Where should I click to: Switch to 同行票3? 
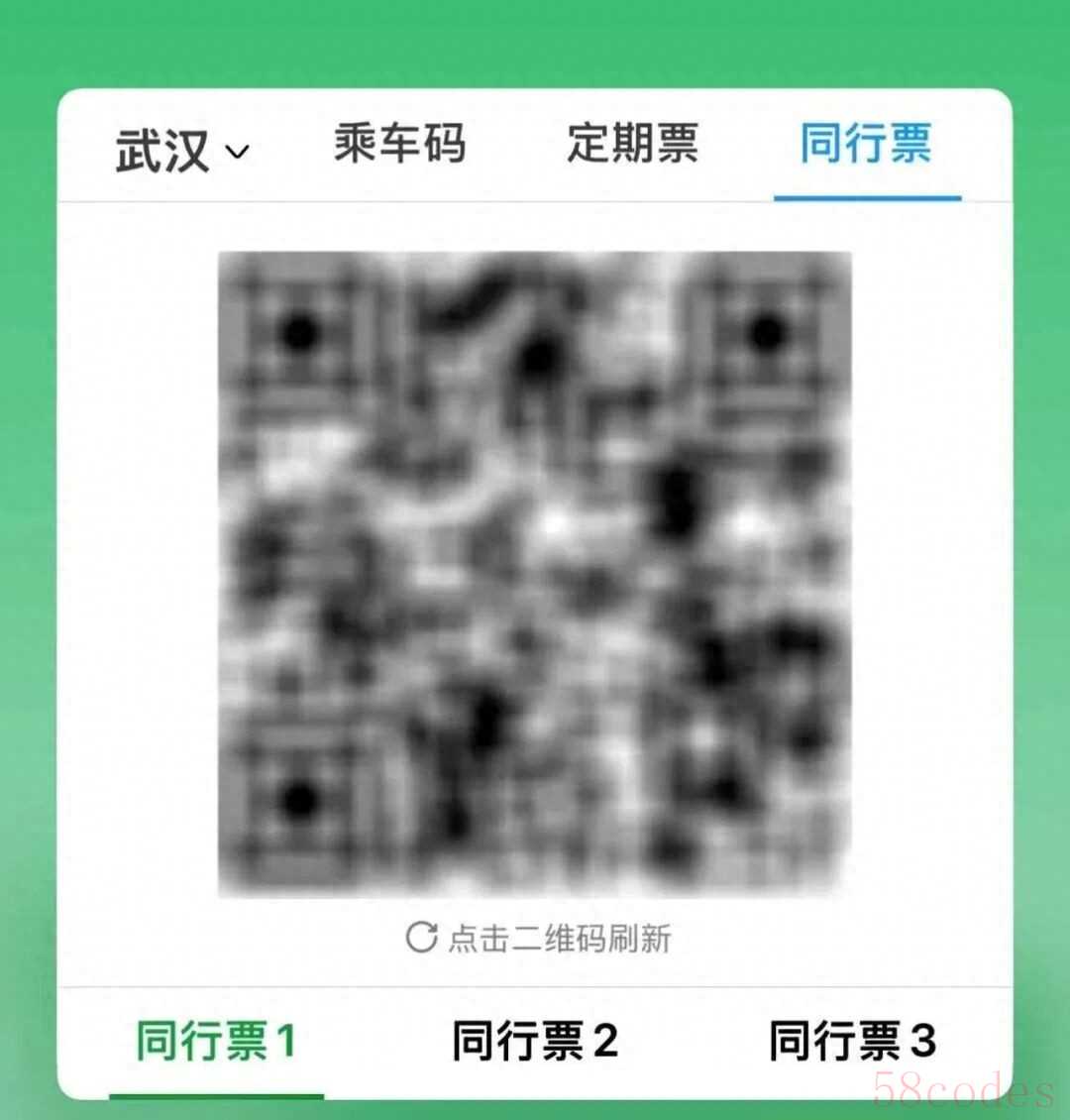[852, 1042]
